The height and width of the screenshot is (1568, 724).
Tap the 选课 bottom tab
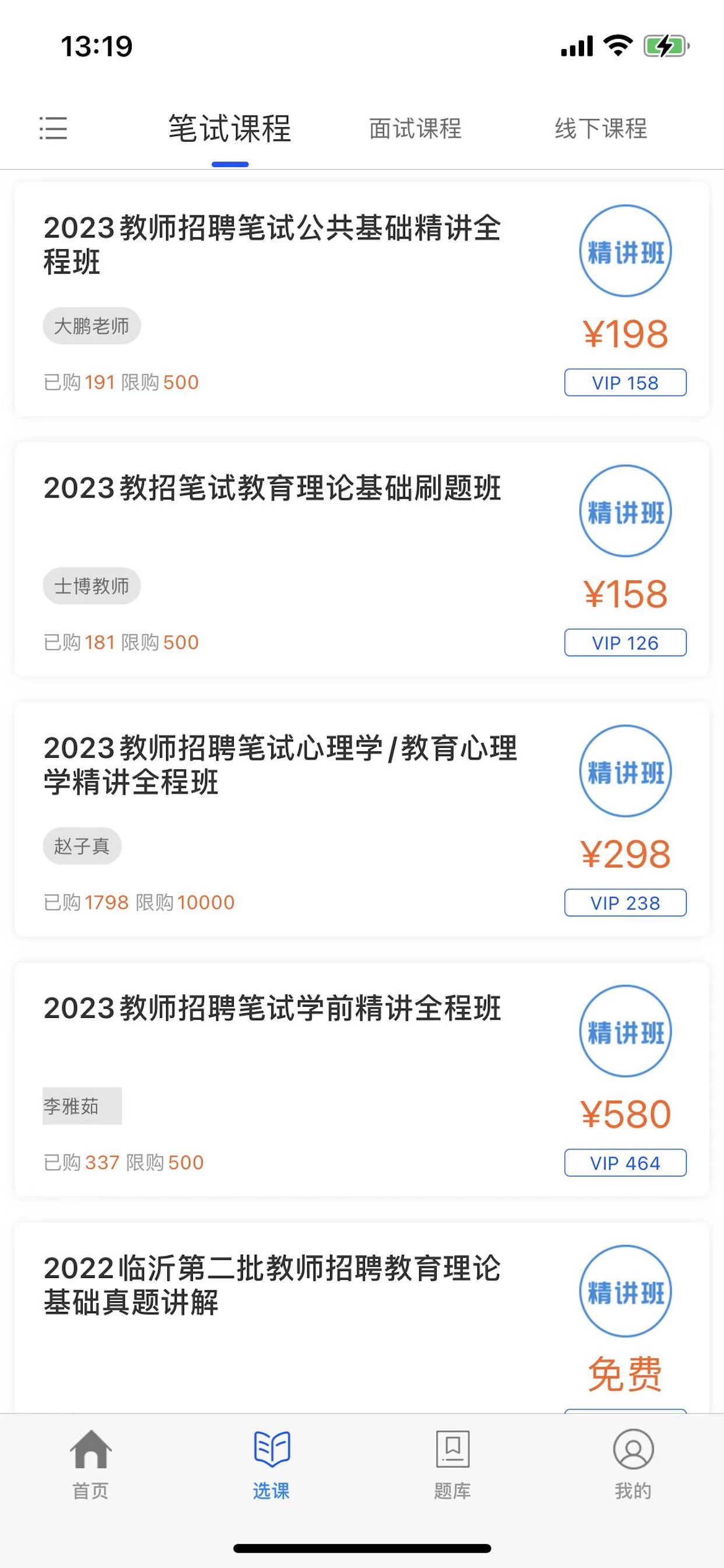[x=271, y=1465]
